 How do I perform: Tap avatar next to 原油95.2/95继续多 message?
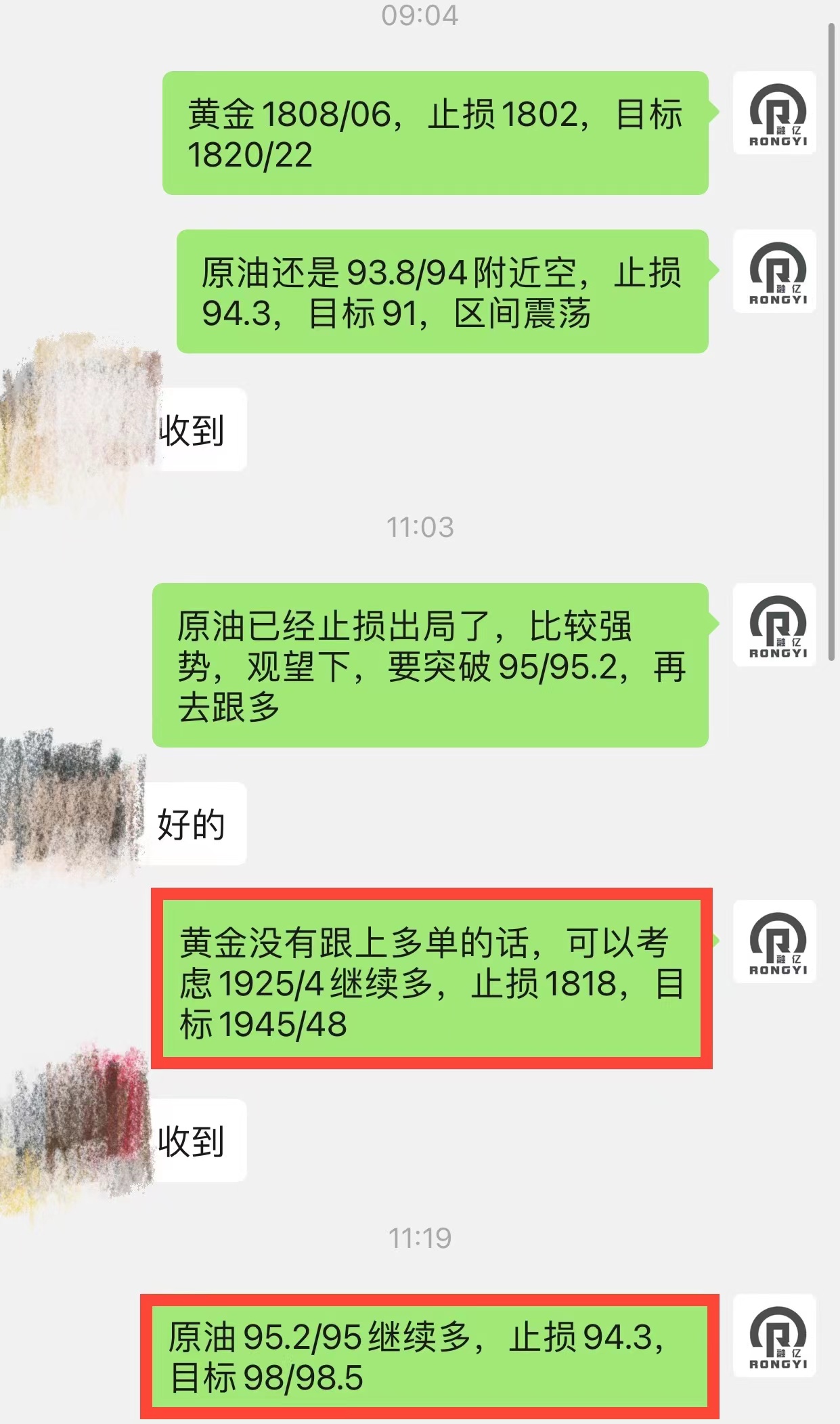(775, 1336)
